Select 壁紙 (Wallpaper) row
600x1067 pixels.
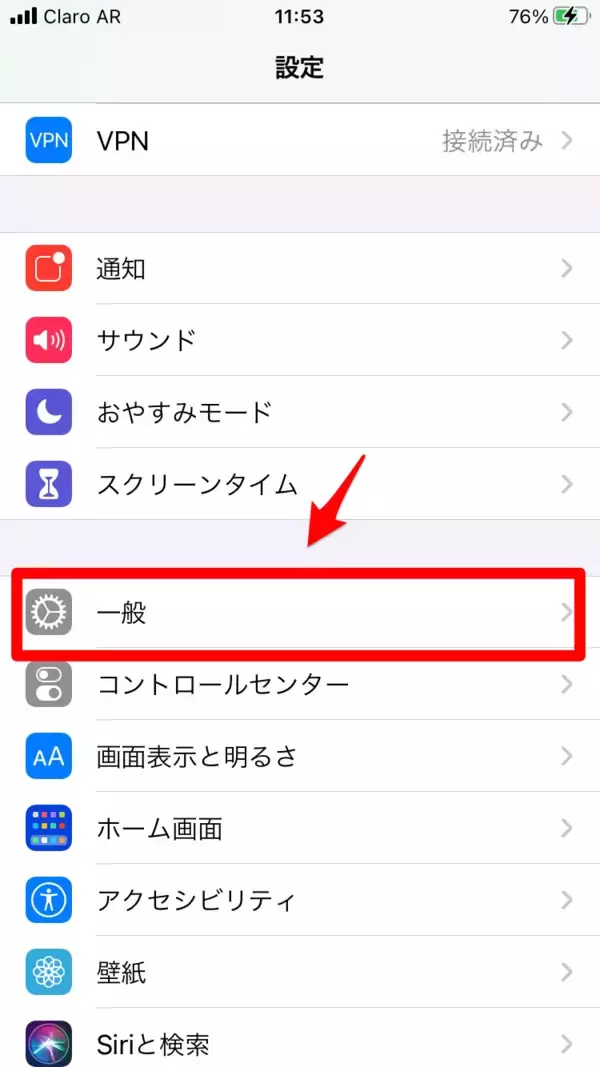point(300,972)
